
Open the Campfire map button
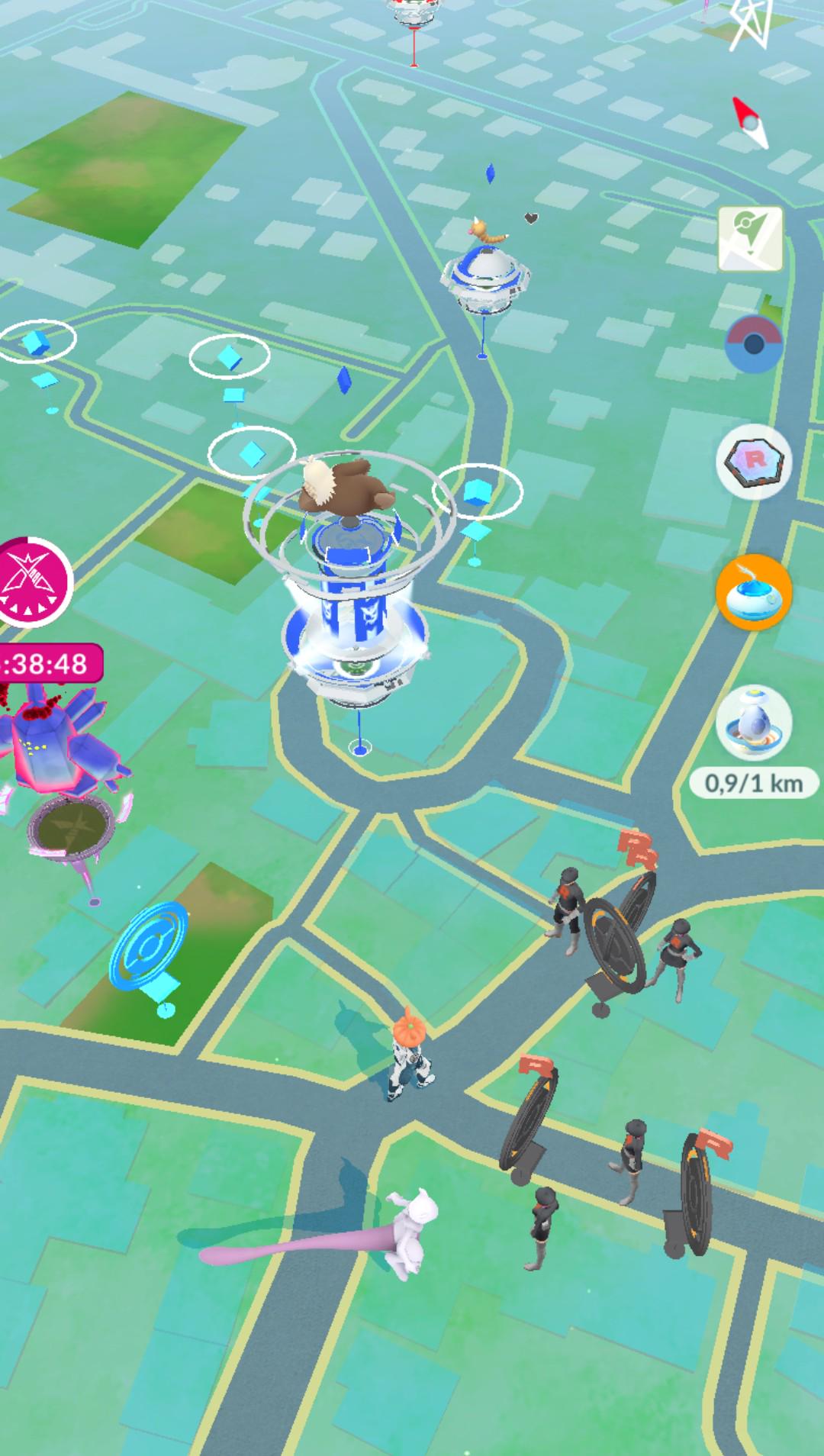click(x=750, y=238)
